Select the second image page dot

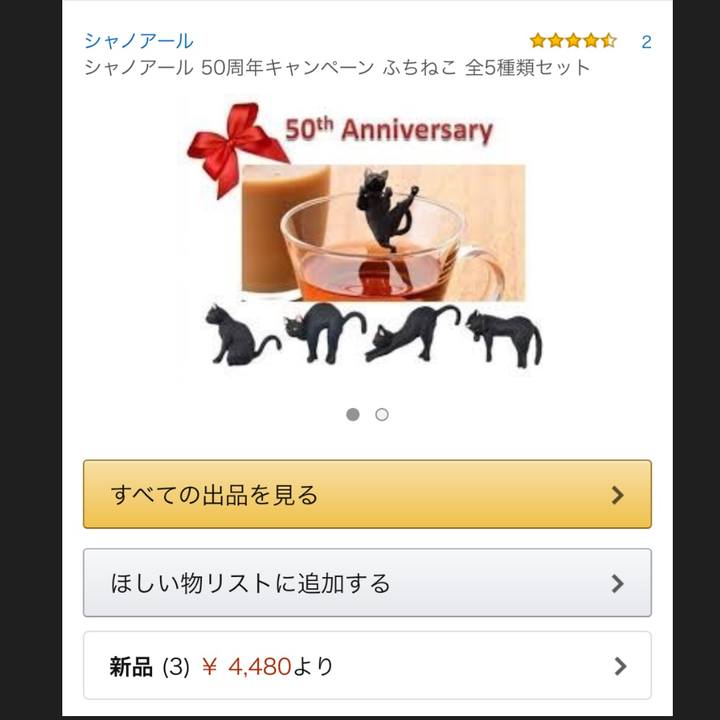coord(382,415)
